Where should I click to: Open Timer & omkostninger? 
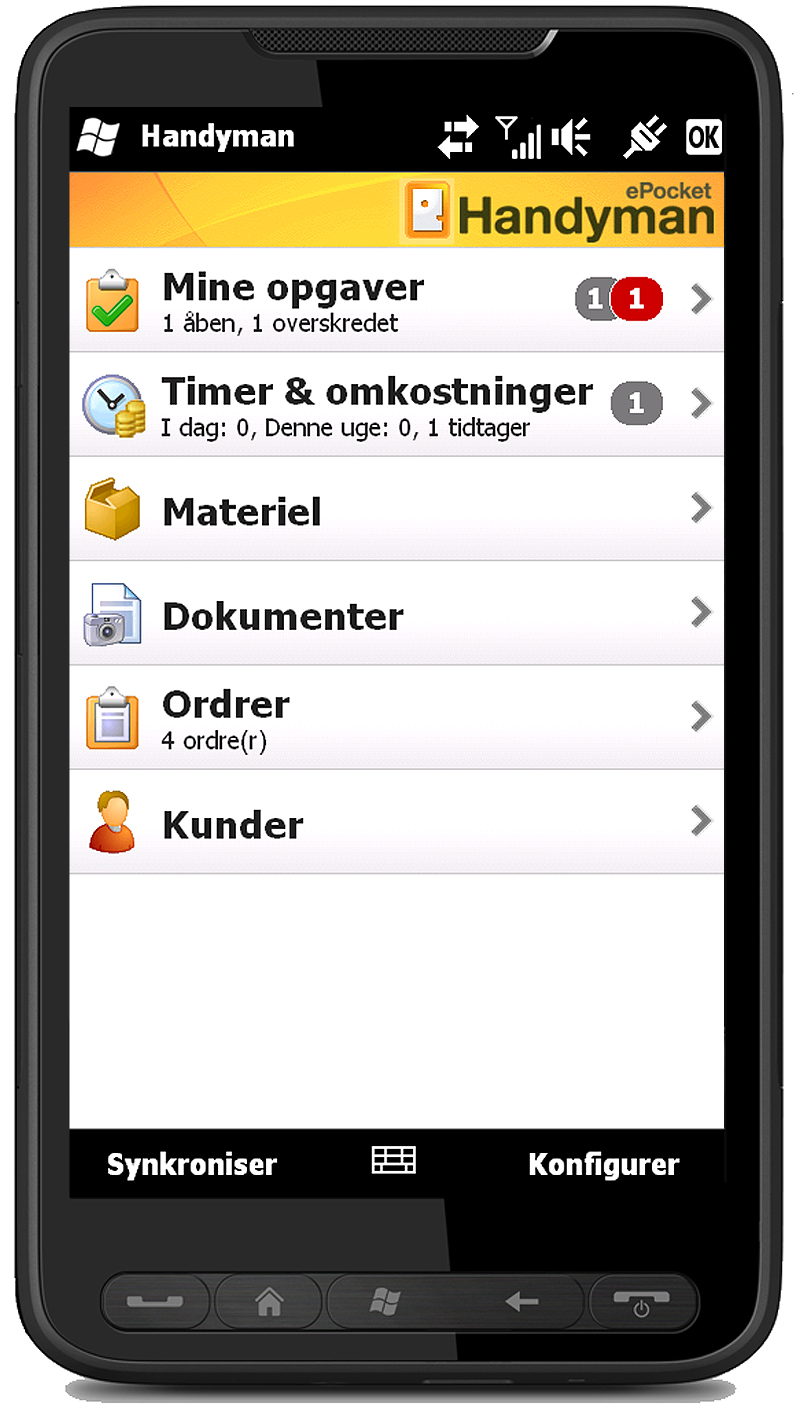click(x=396, y=404)
